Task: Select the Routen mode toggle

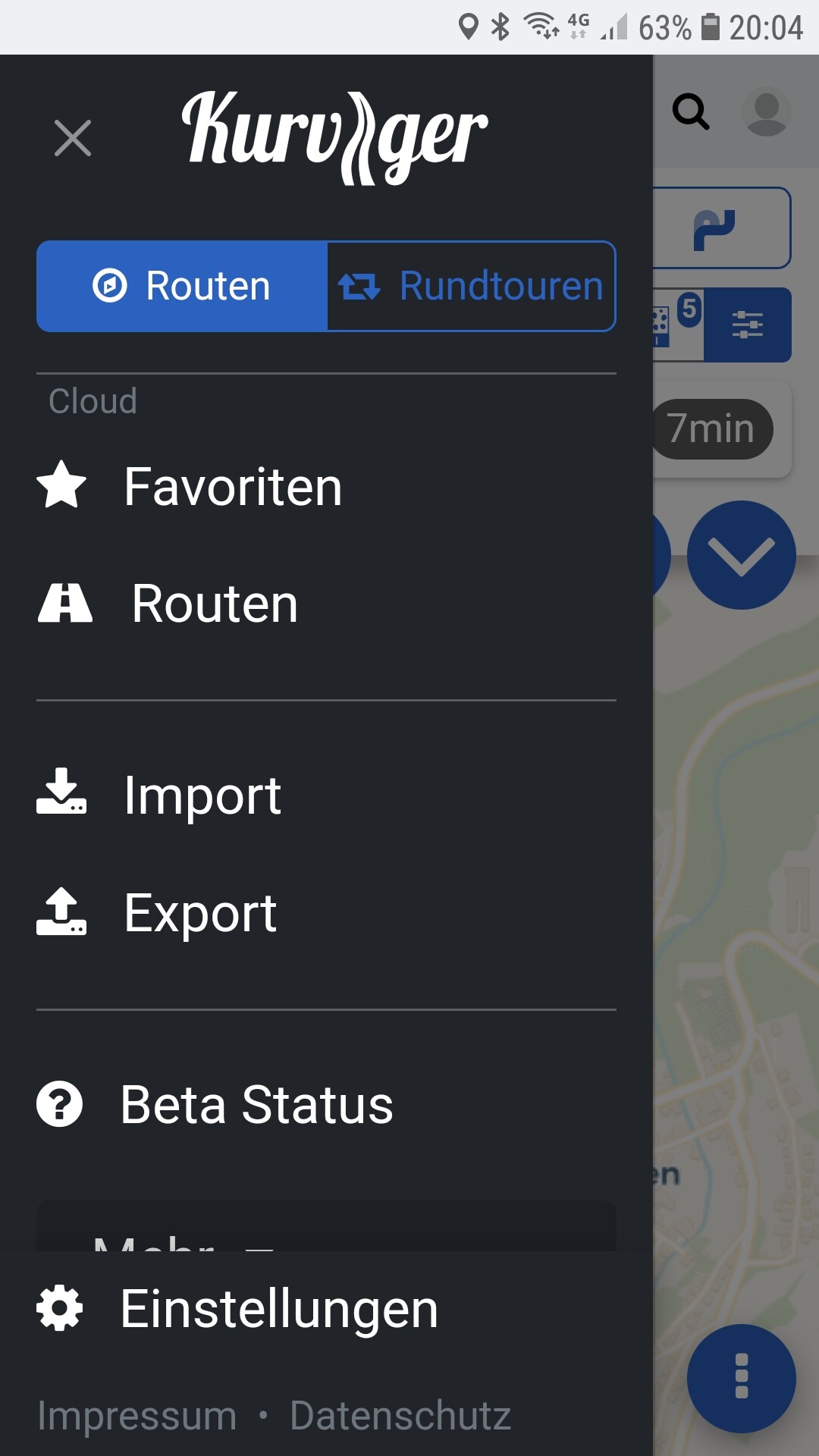Action: [x=180, y=286]
